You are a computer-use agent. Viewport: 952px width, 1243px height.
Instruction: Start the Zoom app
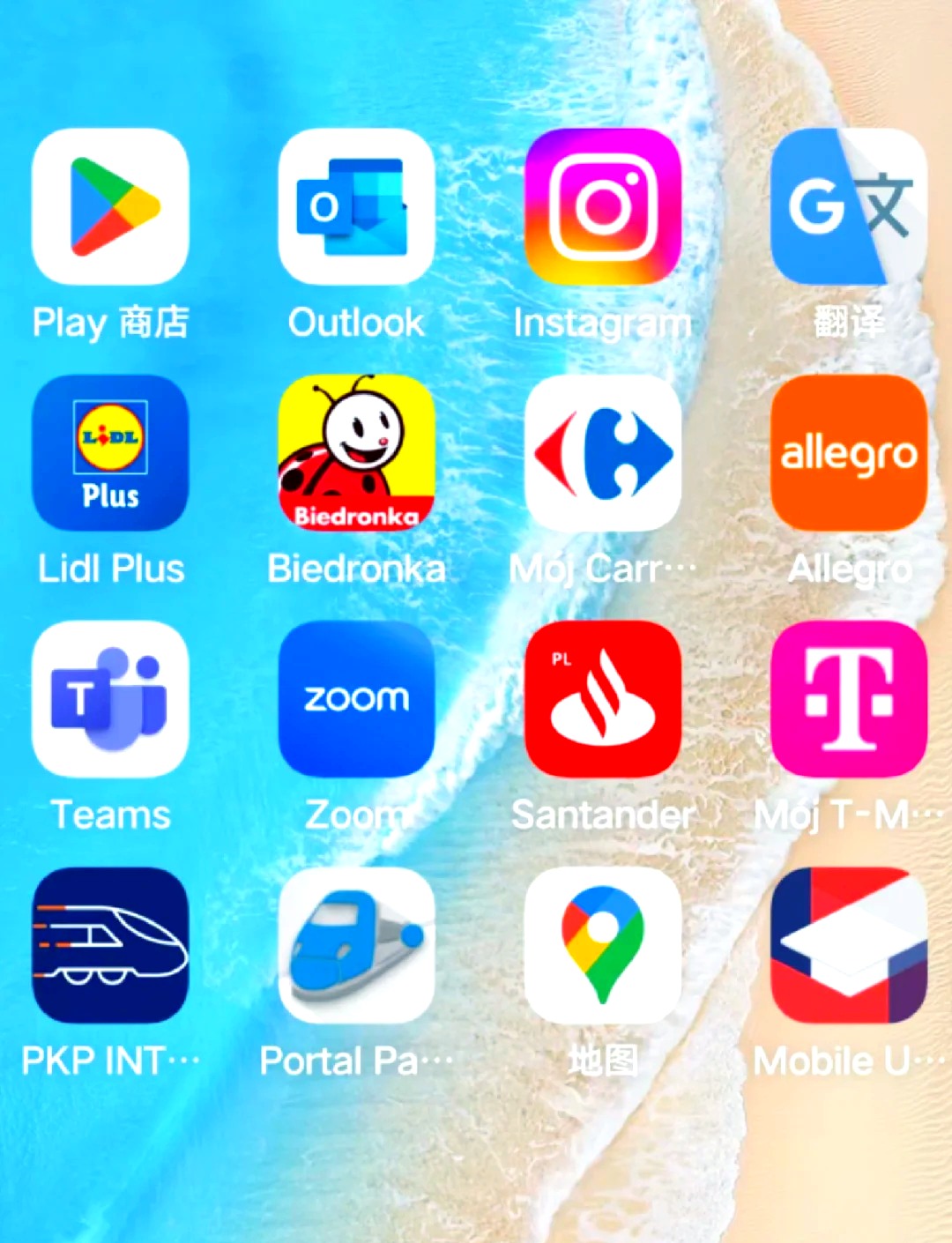(x=356, y=698)
